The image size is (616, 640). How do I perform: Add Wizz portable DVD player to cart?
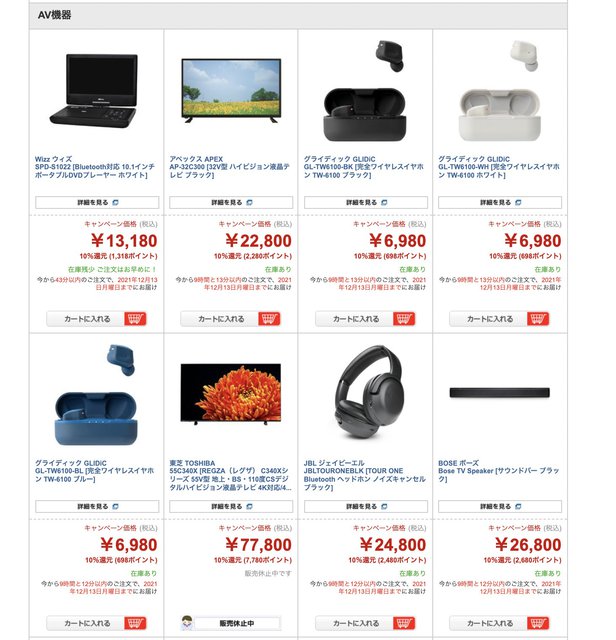(x=97, y=319)
